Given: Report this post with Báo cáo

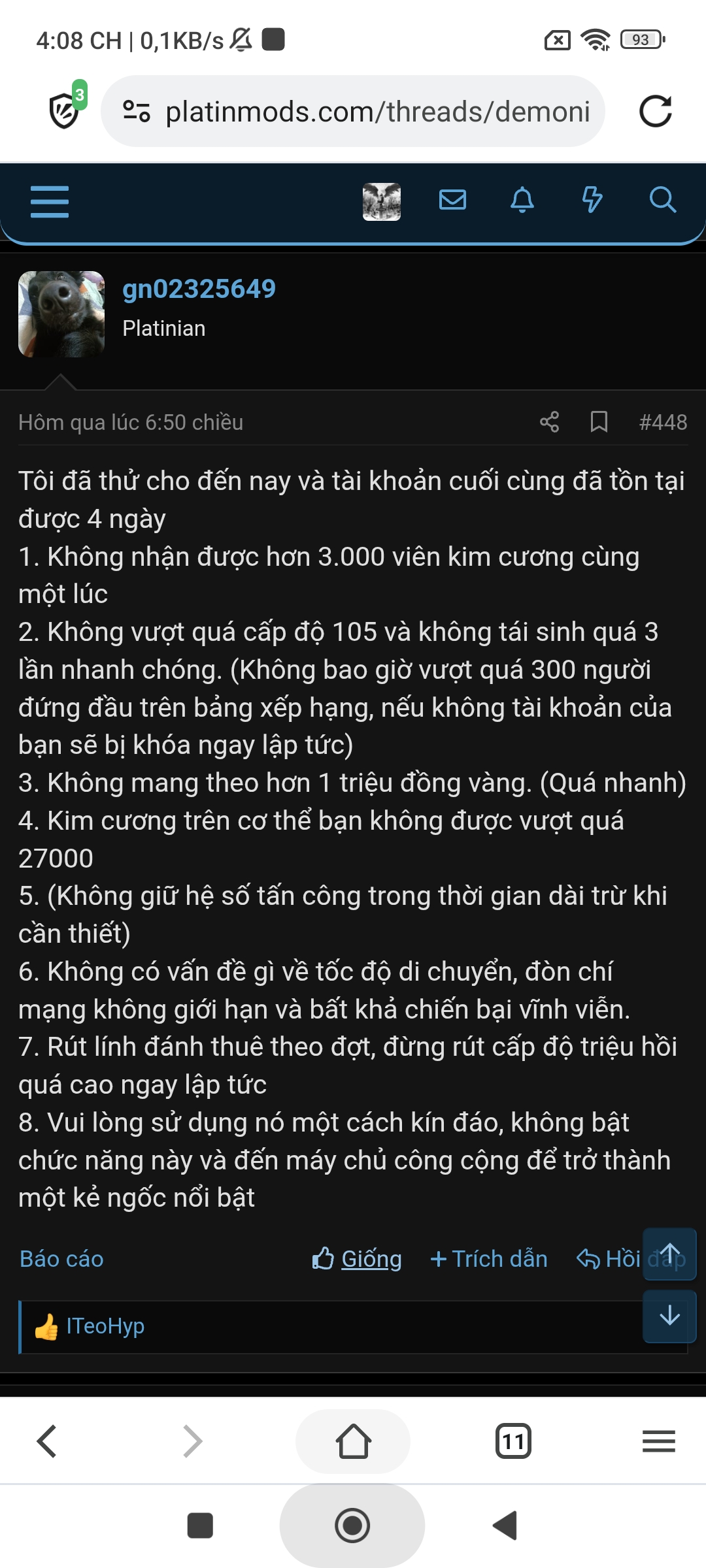Looking at the screenshot, I should 61,1258.
